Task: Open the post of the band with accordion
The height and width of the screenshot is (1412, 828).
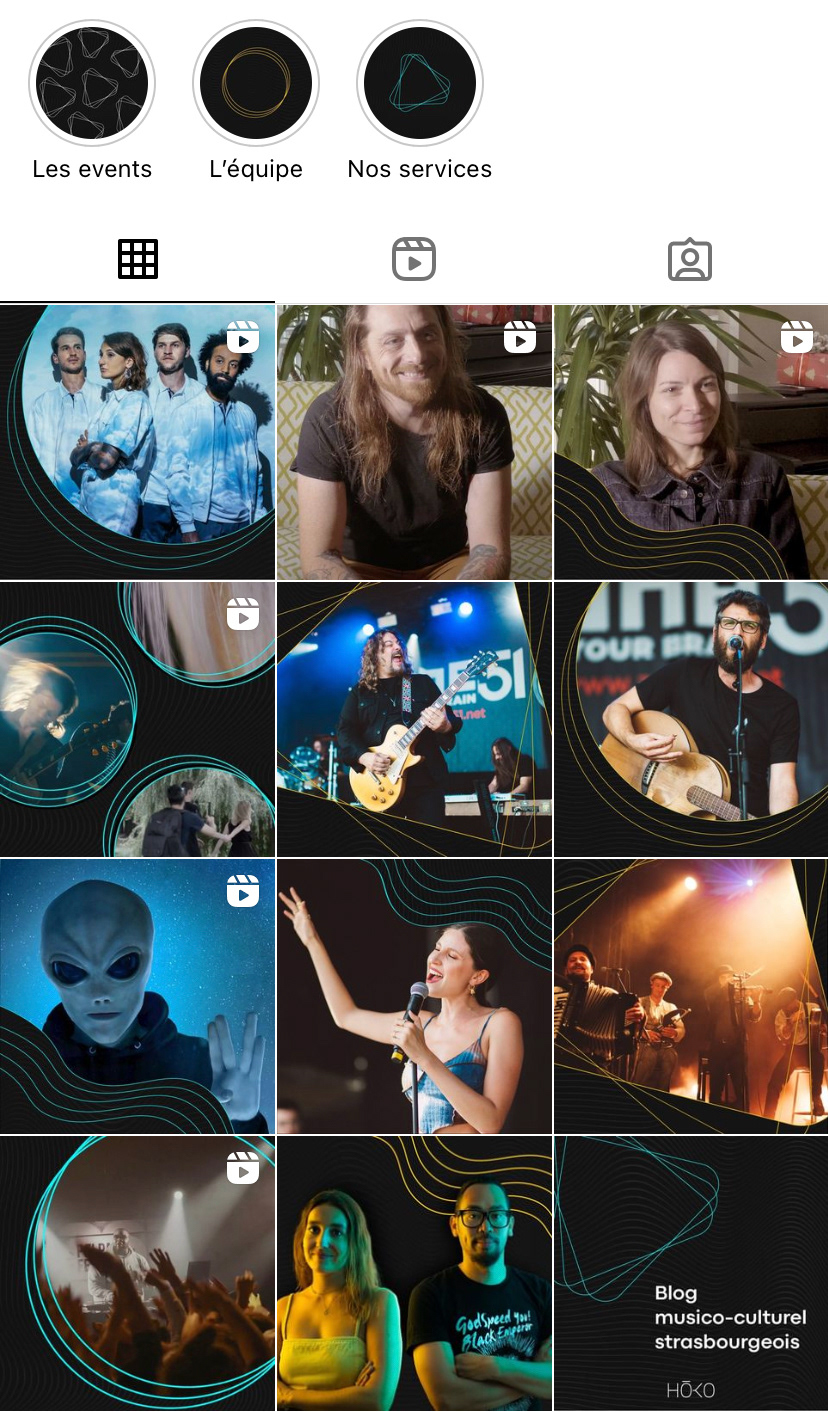Action: click(x=691, y=996)
